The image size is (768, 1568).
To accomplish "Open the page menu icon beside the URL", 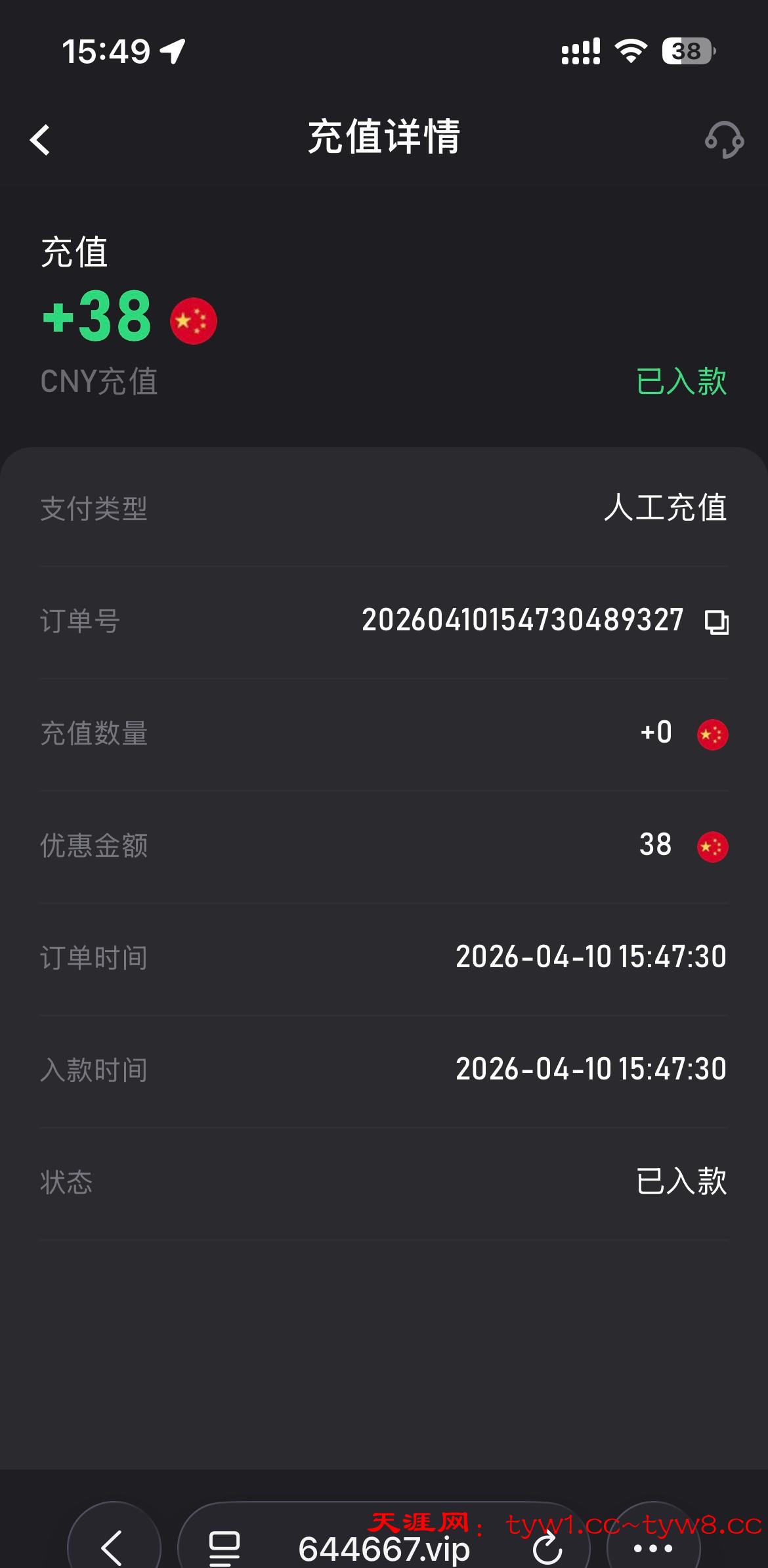I will 224,1548.
